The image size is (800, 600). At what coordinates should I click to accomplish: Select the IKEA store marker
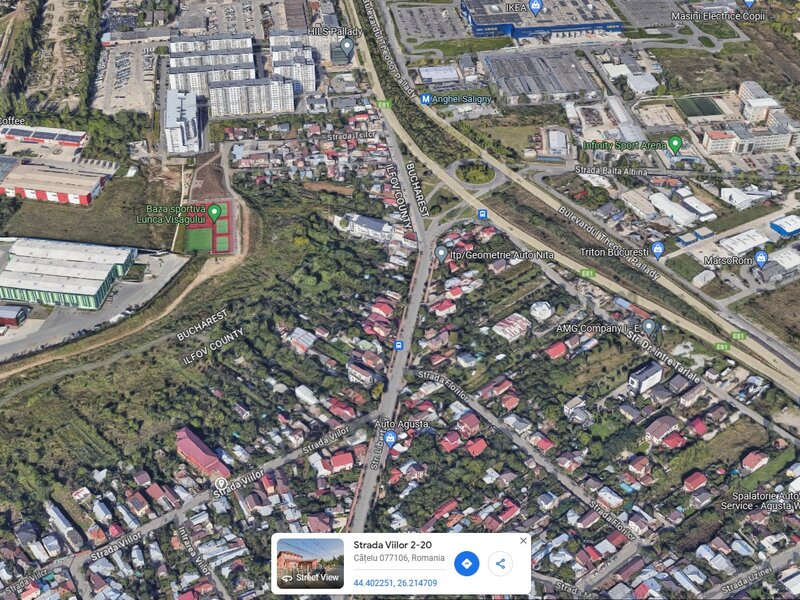point(535,6)
